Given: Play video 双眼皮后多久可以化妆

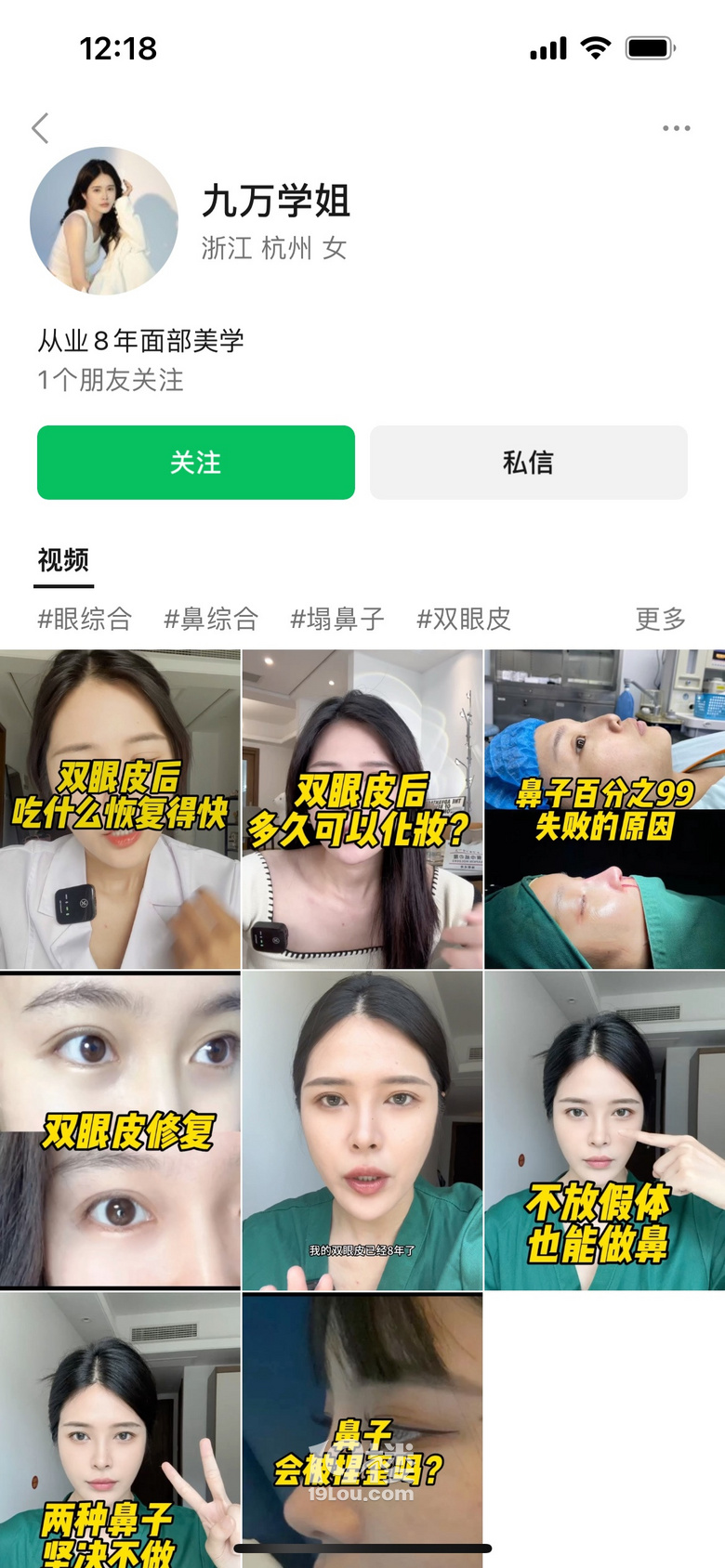Looking at the screenshot, I should pyautogui.click(x=362, y=810).
